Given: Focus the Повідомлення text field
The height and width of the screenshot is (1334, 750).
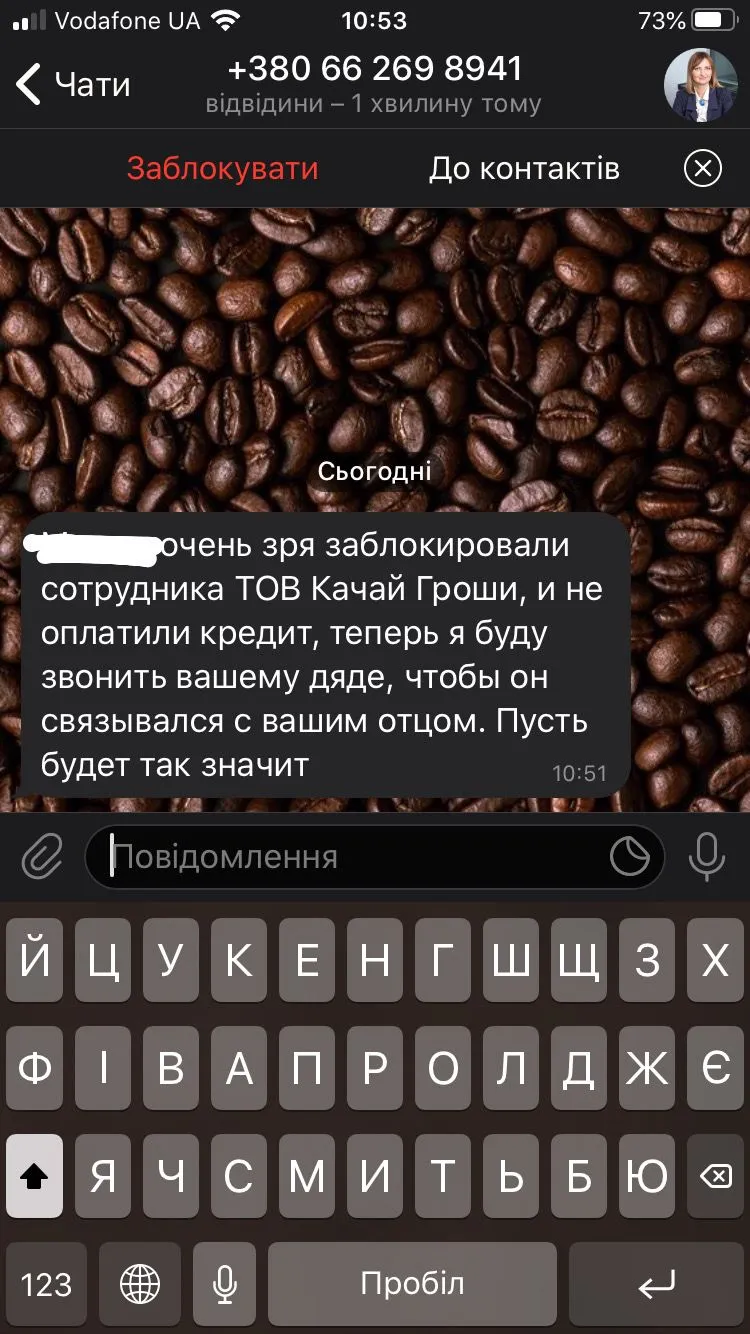Looking at the screenshot, I should click(350, 857).
